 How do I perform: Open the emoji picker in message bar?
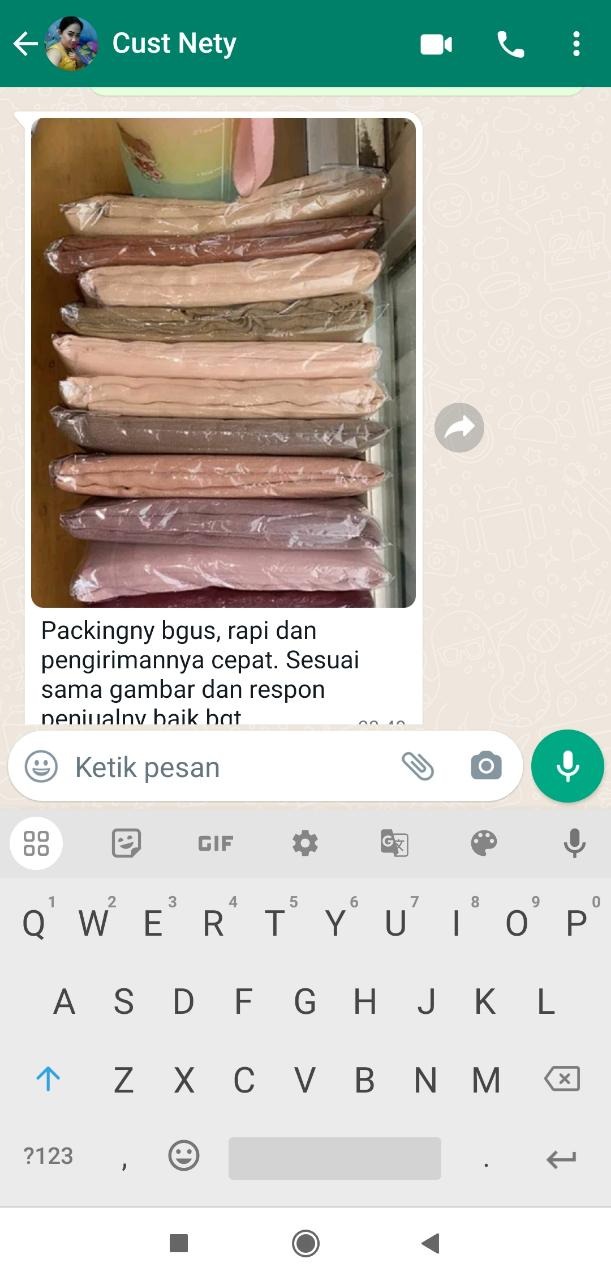41,767
